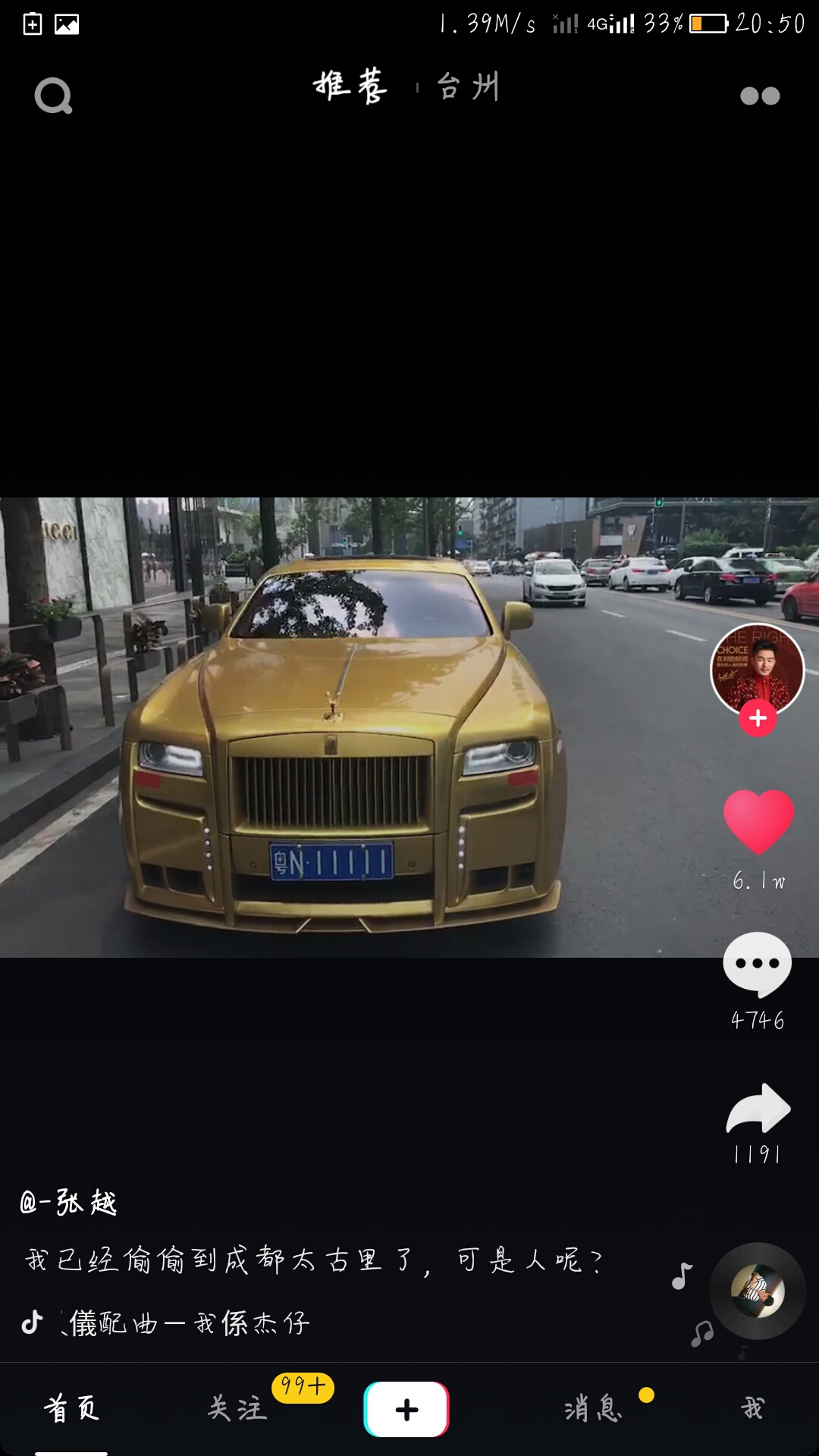The width and height of the screenshot is (819, 1456).
Task: Open the comments on this video
Action: (x=757, y=963)
